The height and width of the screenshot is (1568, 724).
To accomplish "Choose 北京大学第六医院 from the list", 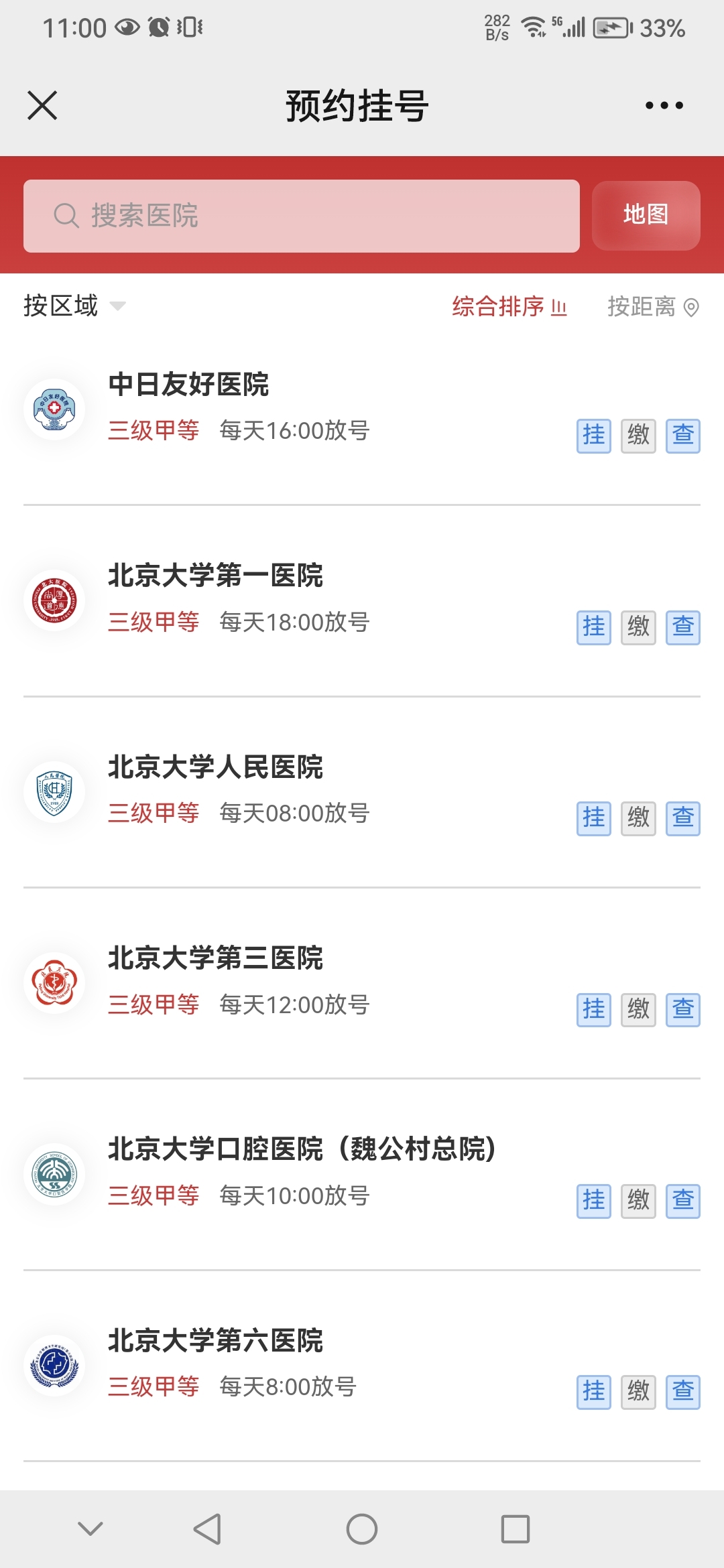I will (215, 1341).
